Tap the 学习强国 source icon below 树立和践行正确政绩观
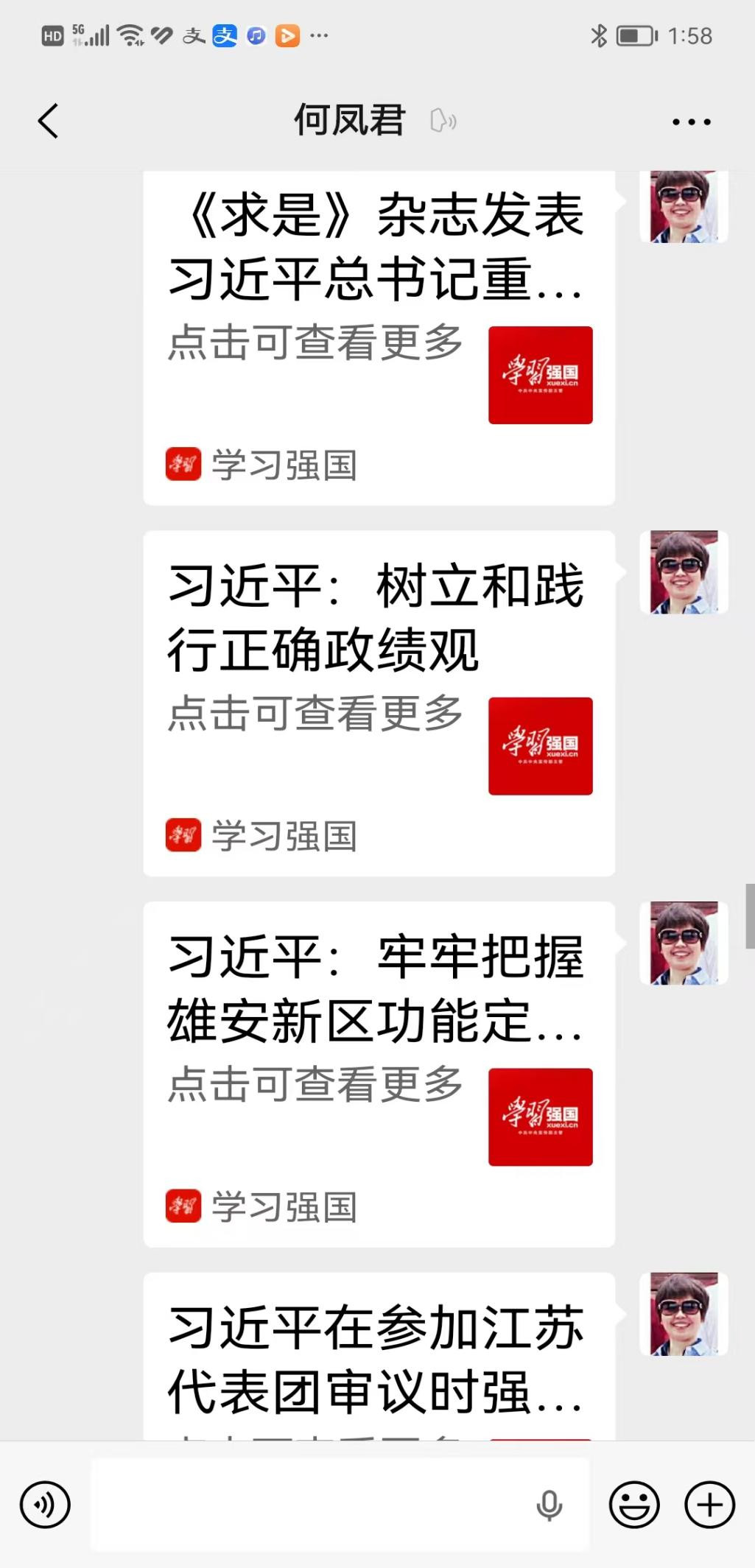The height and width of the screenshot is (1568, 755). click(183, 834)
